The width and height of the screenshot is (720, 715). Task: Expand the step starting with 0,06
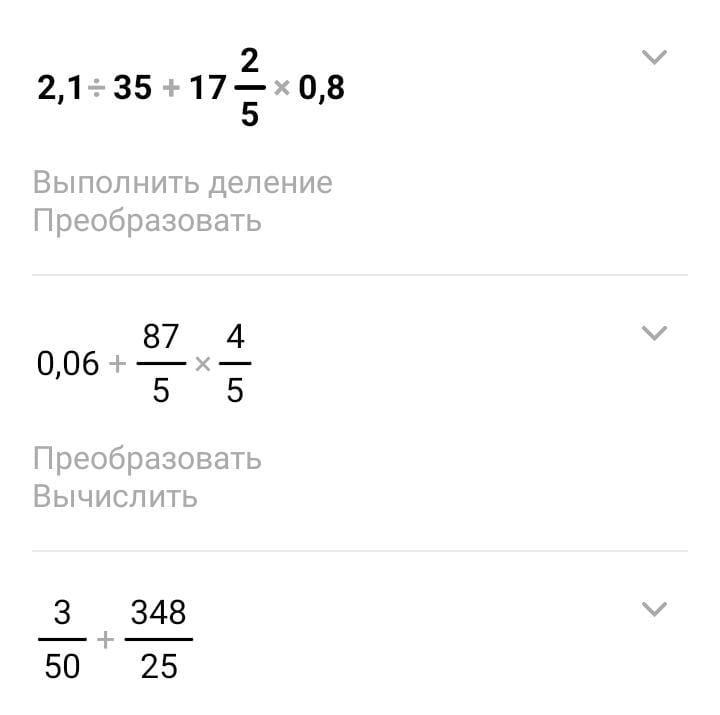click(x=654, y=333)
